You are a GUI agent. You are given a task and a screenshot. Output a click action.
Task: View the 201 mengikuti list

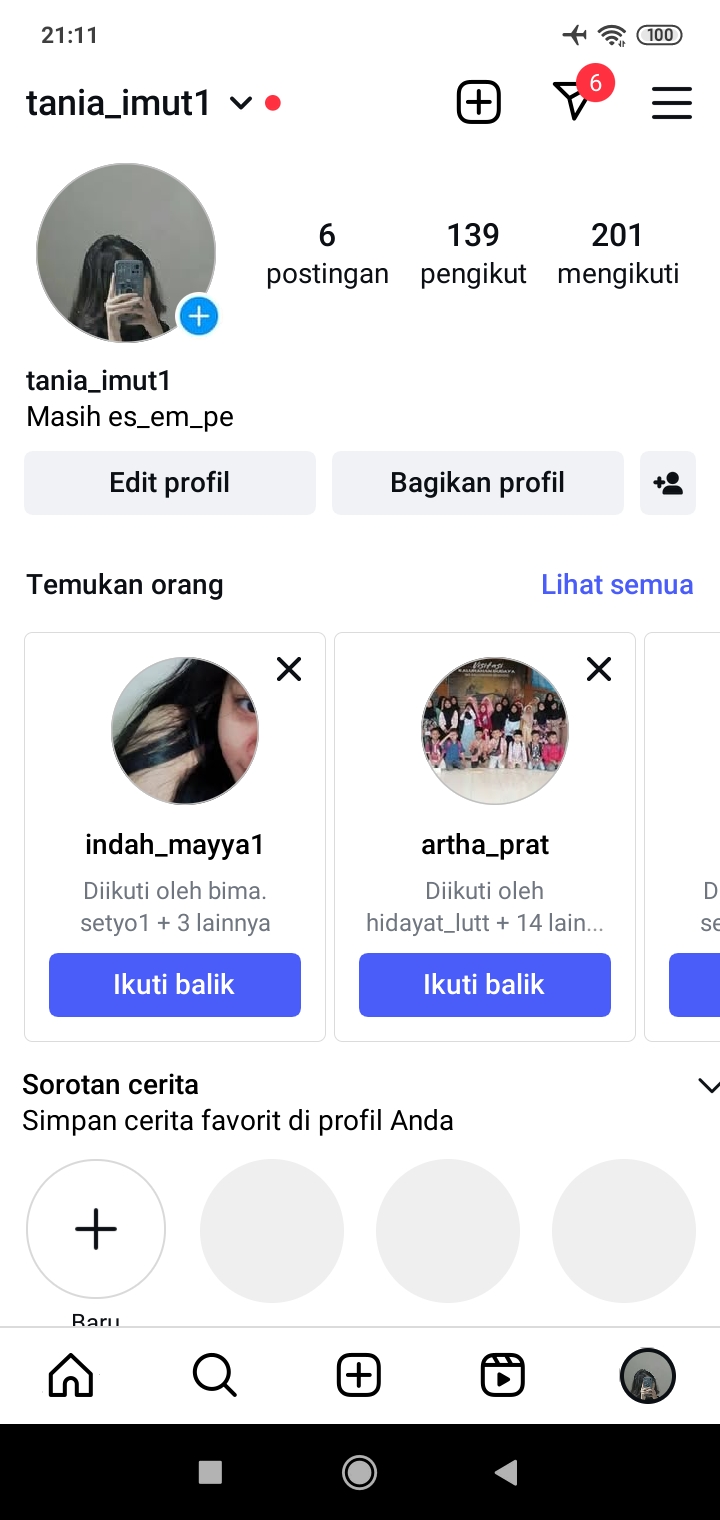point(618,253)
